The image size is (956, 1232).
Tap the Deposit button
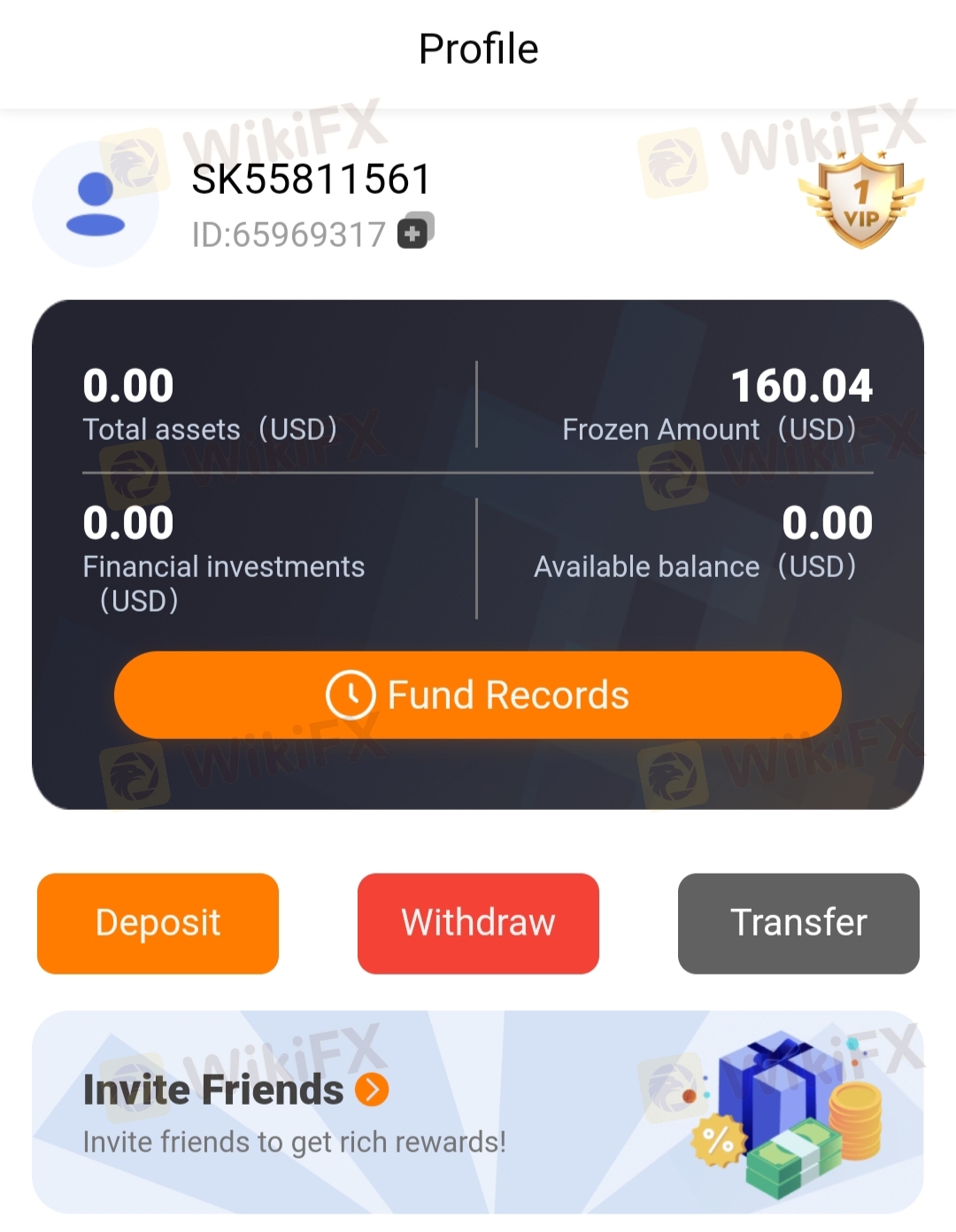[158, 923]
